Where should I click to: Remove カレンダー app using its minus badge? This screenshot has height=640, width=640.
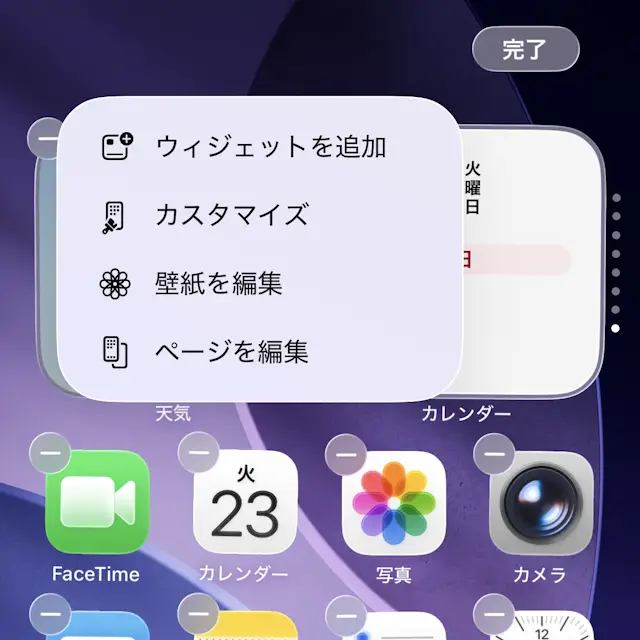coord(198,453)
